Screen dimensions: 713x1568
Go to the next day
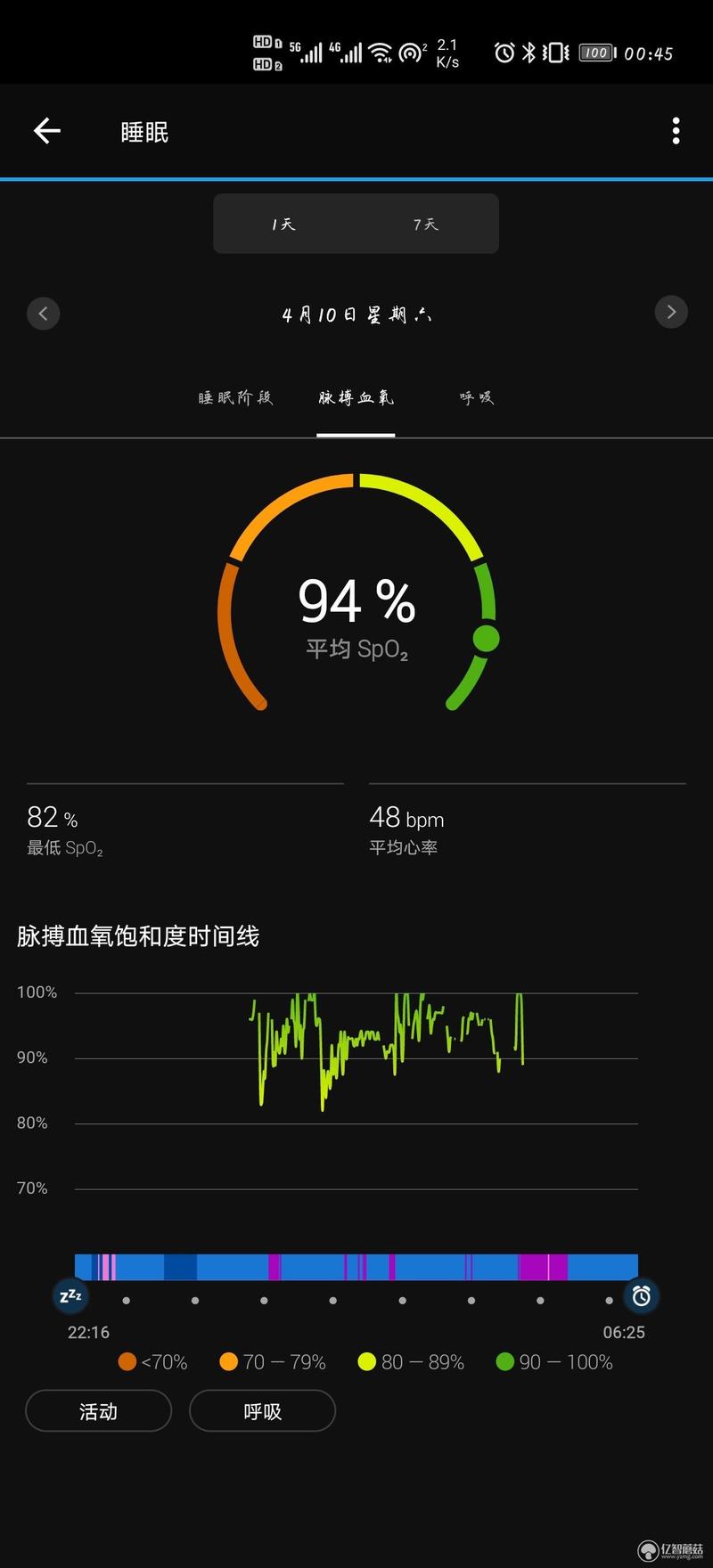(x=671, y=312)
